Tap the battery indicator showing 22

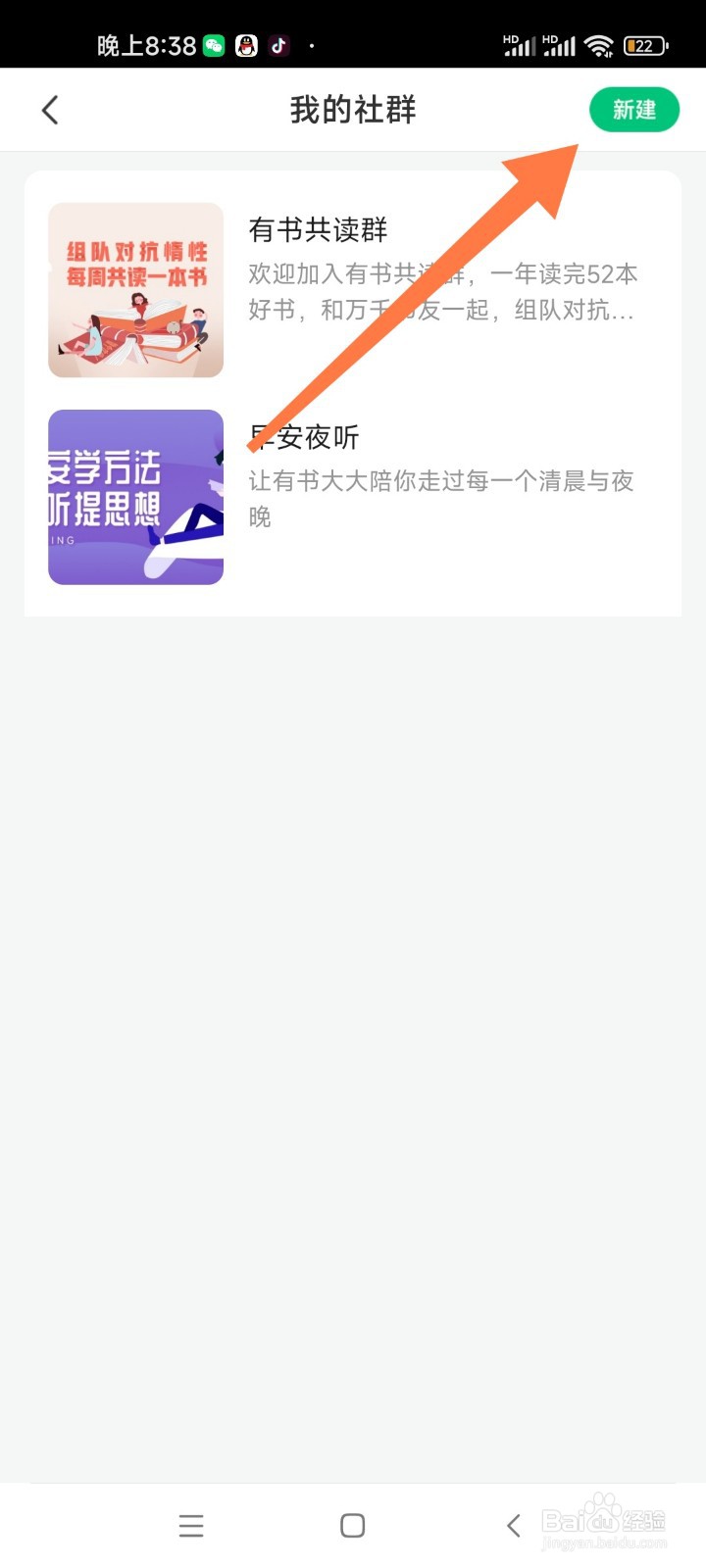pos(644,45)
